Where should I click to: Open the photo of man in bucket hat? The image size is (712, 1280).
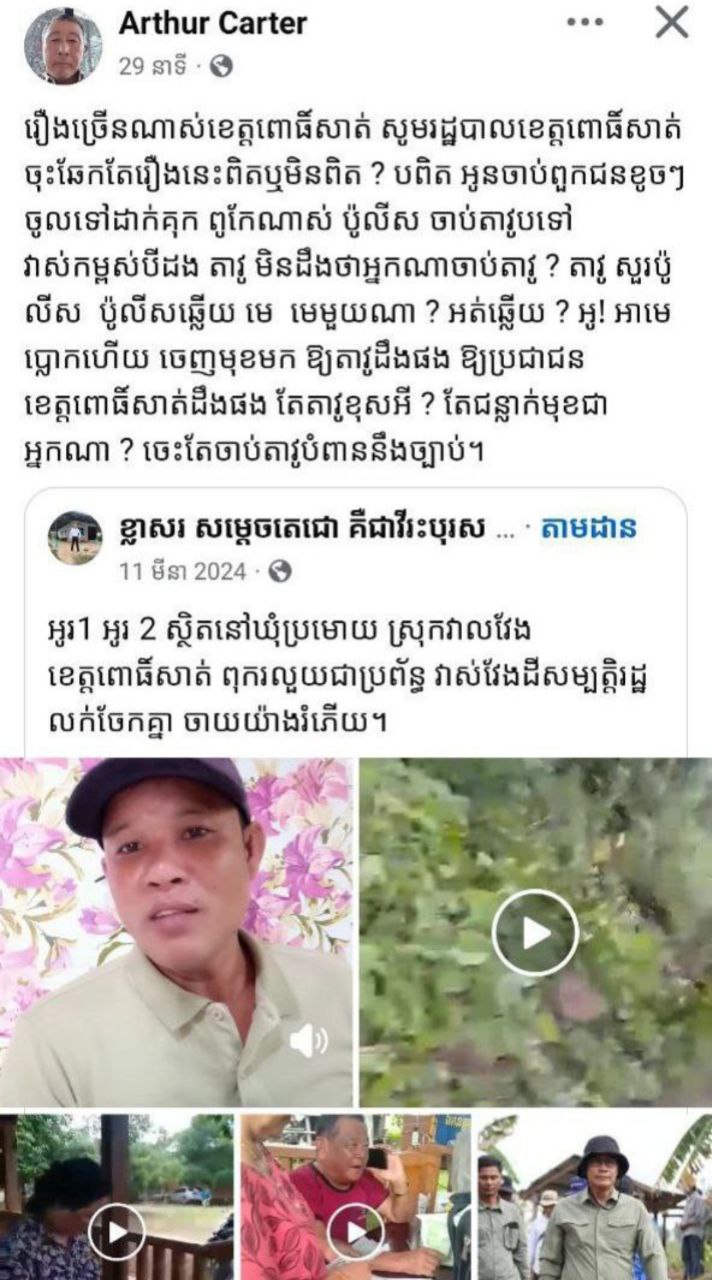[x=594, y=1198]
